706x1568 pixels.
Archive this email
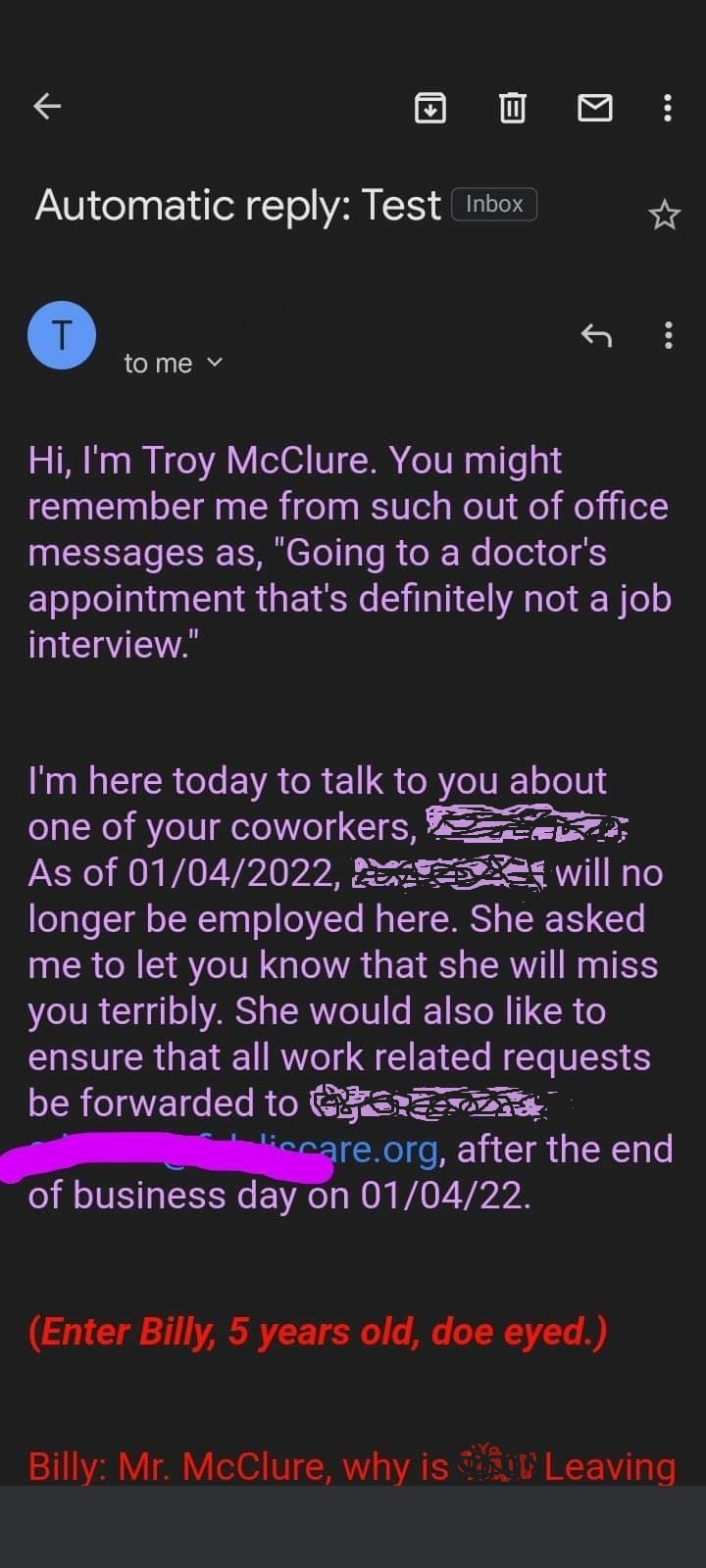pyautogui.click(x=429, y=107)
